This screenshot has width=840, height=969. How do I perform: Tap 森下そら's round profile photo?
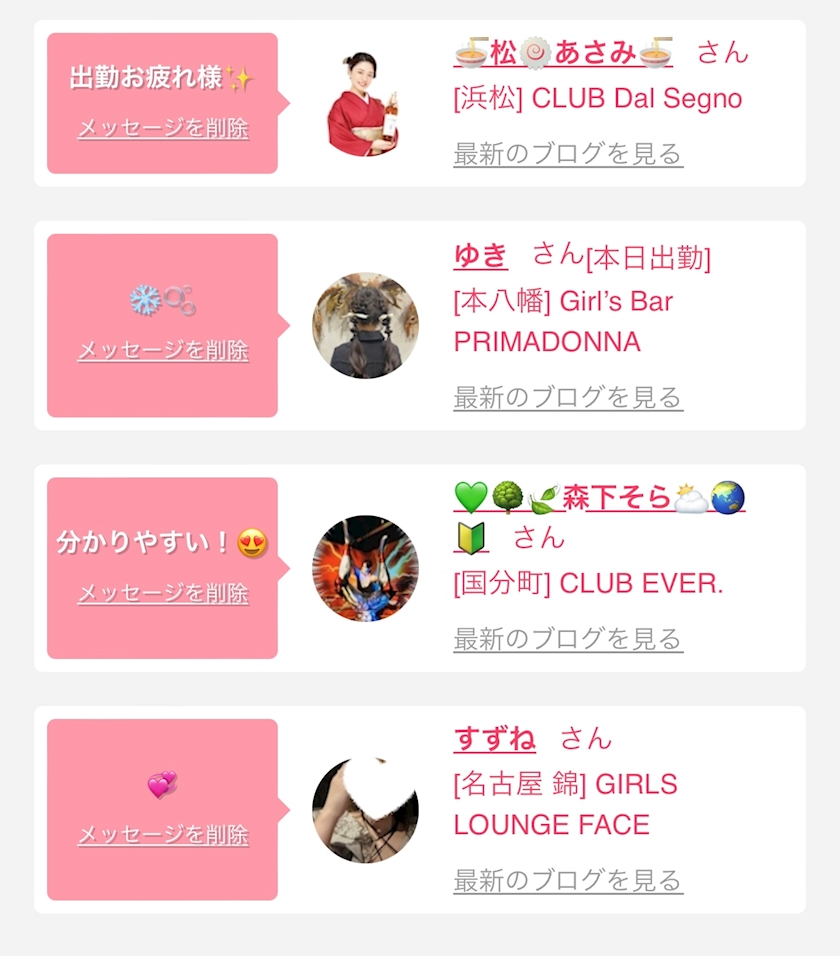point(365,569)
